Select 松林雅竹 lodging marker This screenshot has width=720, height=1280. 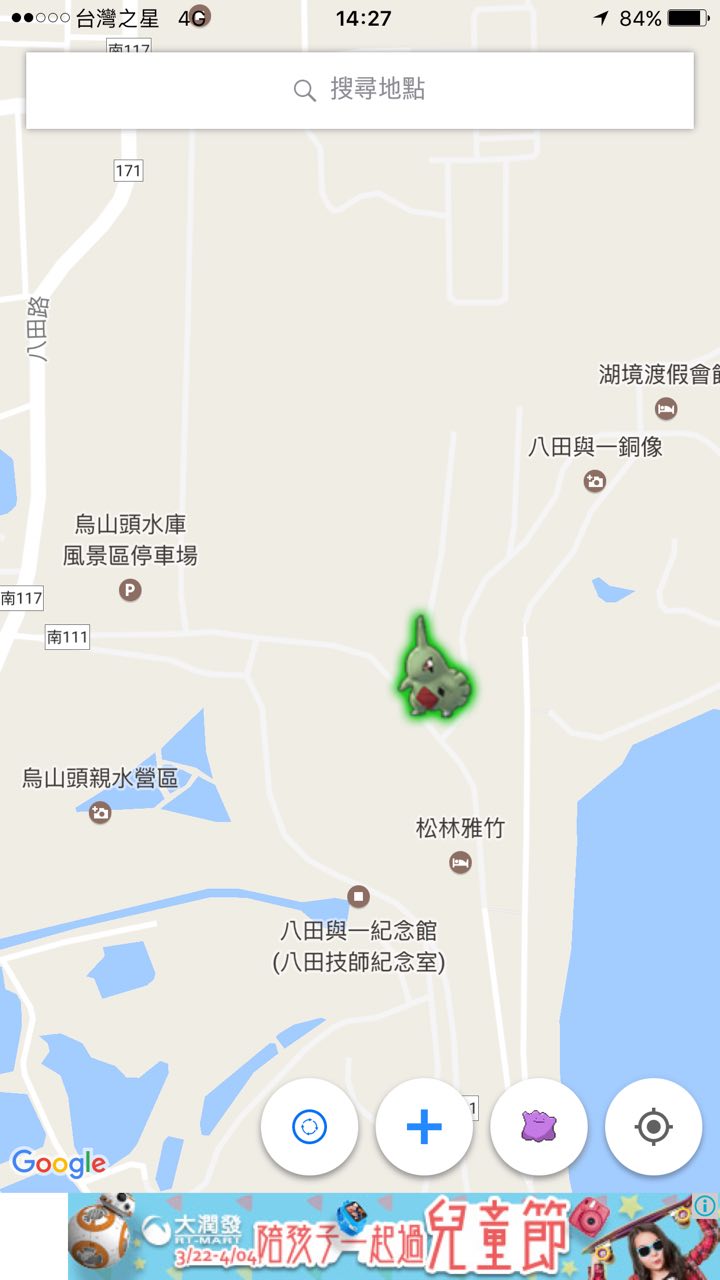click(460, 861)
